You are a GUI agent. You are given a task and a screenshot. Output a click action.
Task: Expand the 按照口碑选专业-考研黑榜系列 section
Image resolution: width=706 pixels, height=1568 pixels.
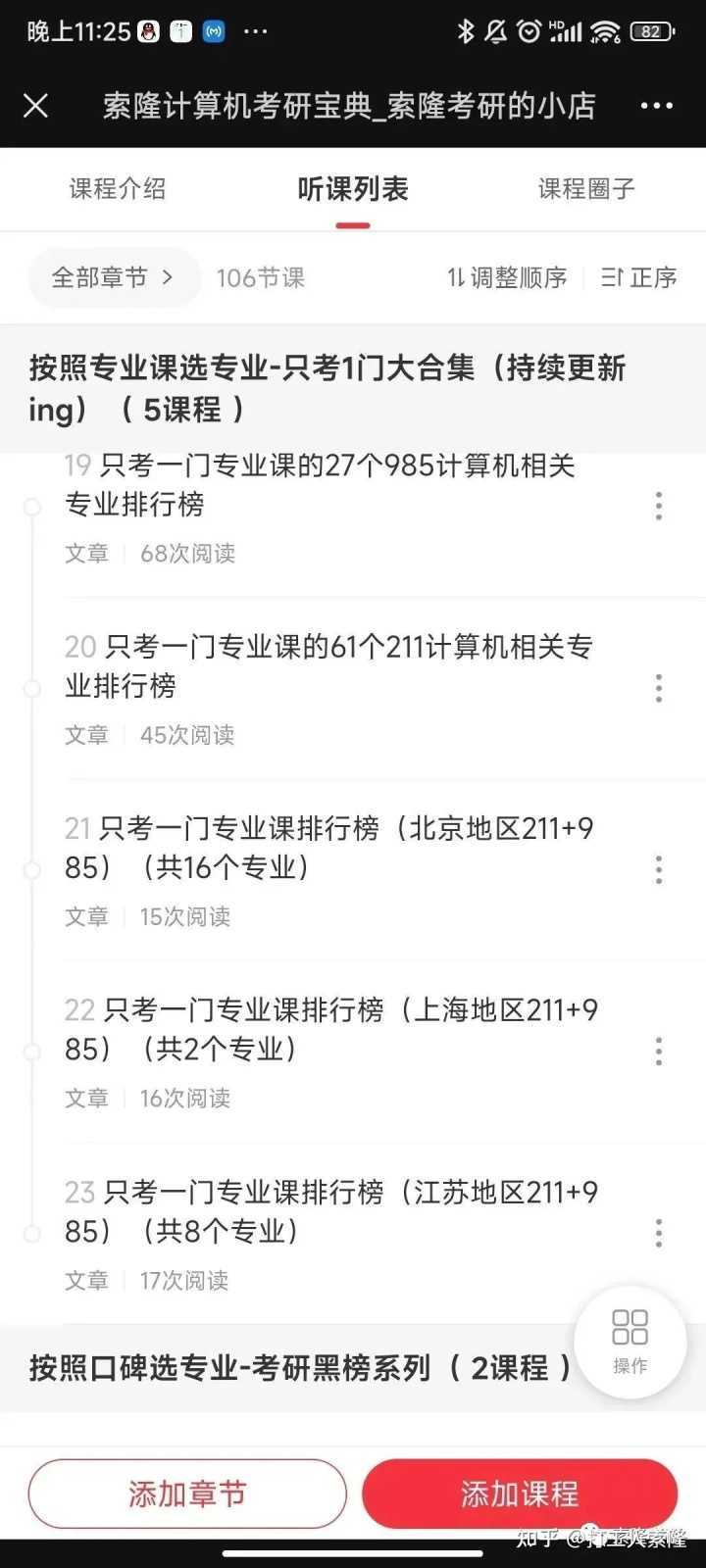(x=294, y=1368)
